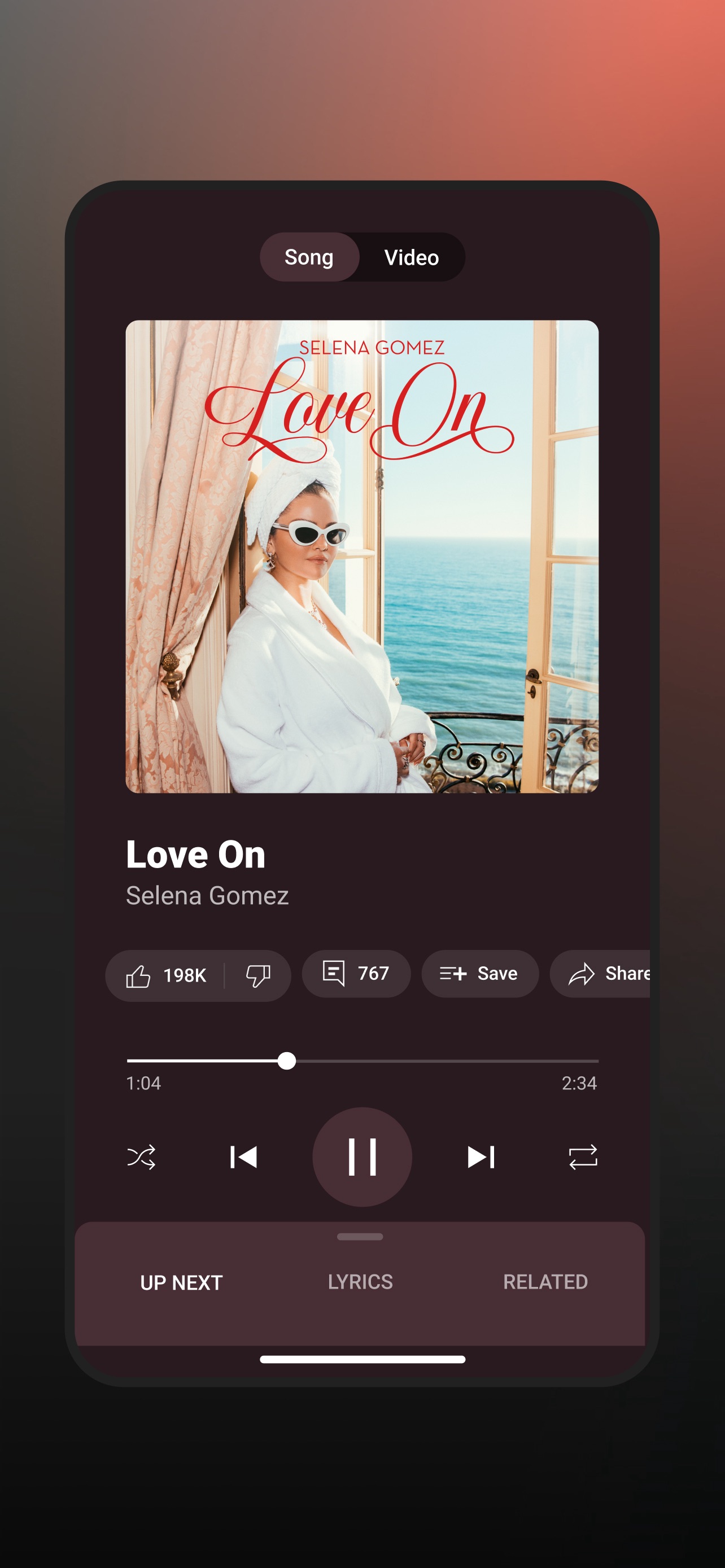Switch to the Related tab
This screenshot has width=725, height=1568.
click(x=545, y=1281)
